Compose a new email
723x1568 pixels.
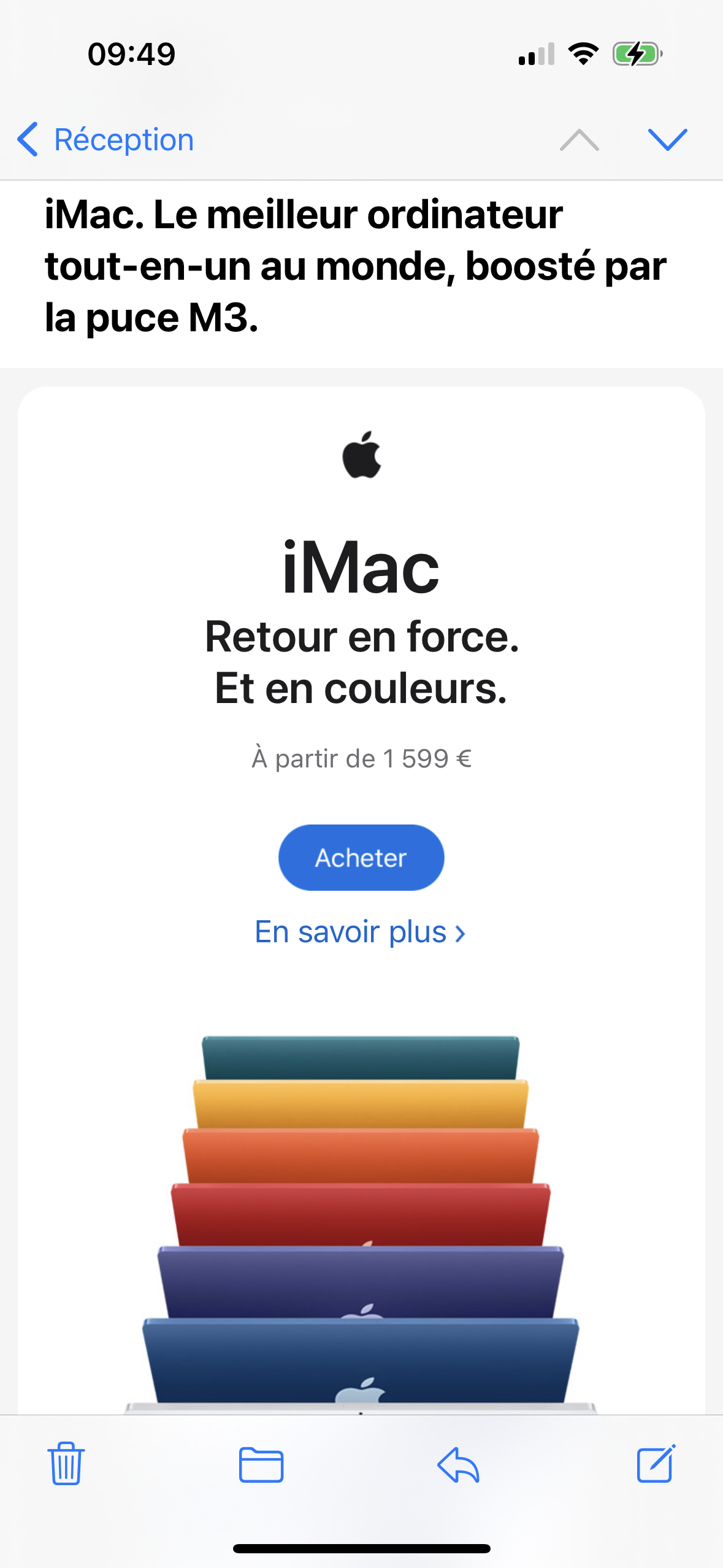click(x=656, y=1463)
